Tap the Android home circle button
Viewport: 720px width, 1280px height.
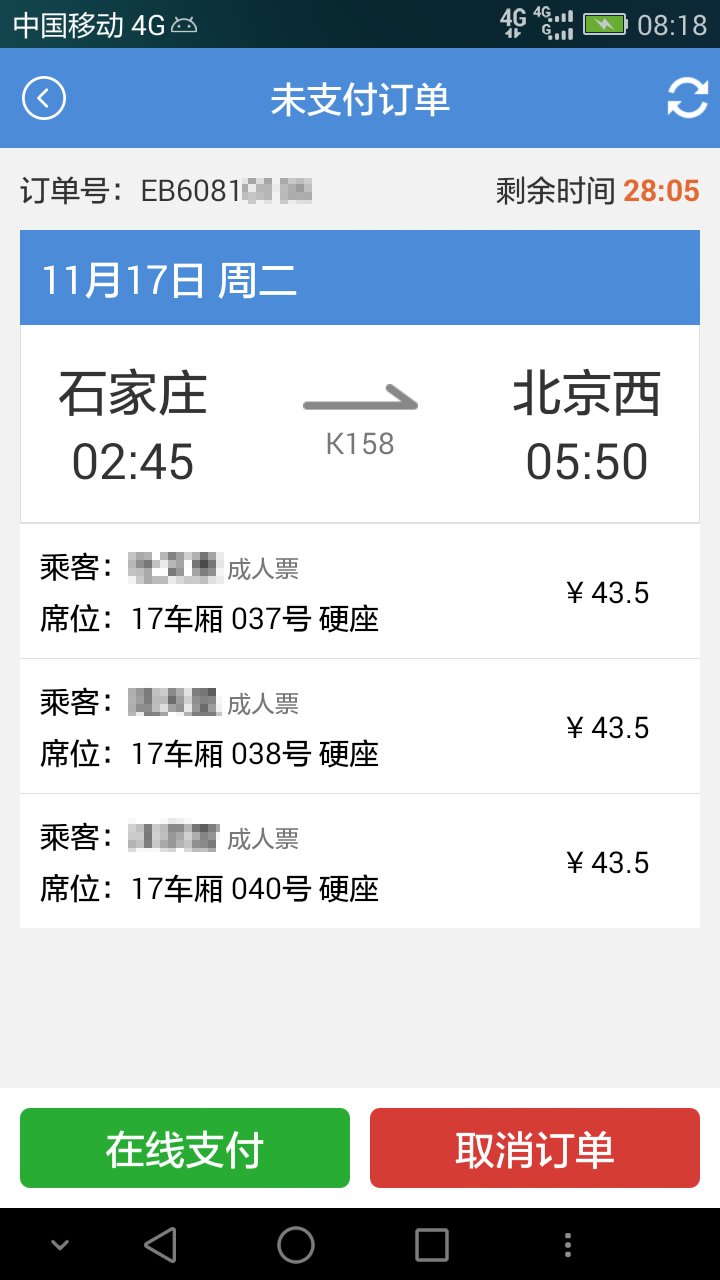click(x=295, y=1246)
